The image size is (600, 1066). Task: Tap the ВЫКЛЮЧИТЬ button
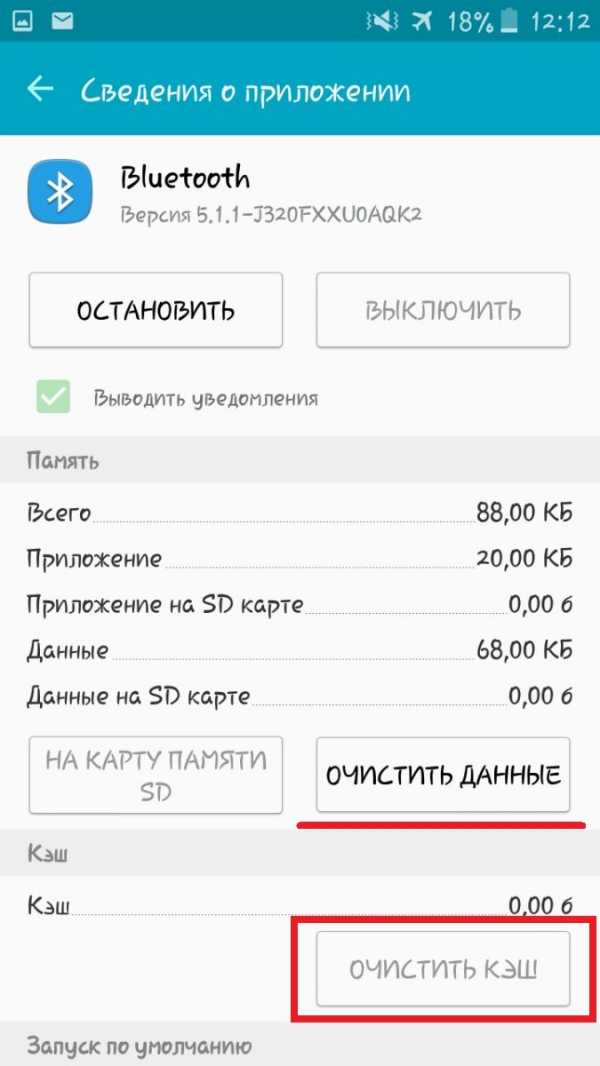[x=443, y=311]
